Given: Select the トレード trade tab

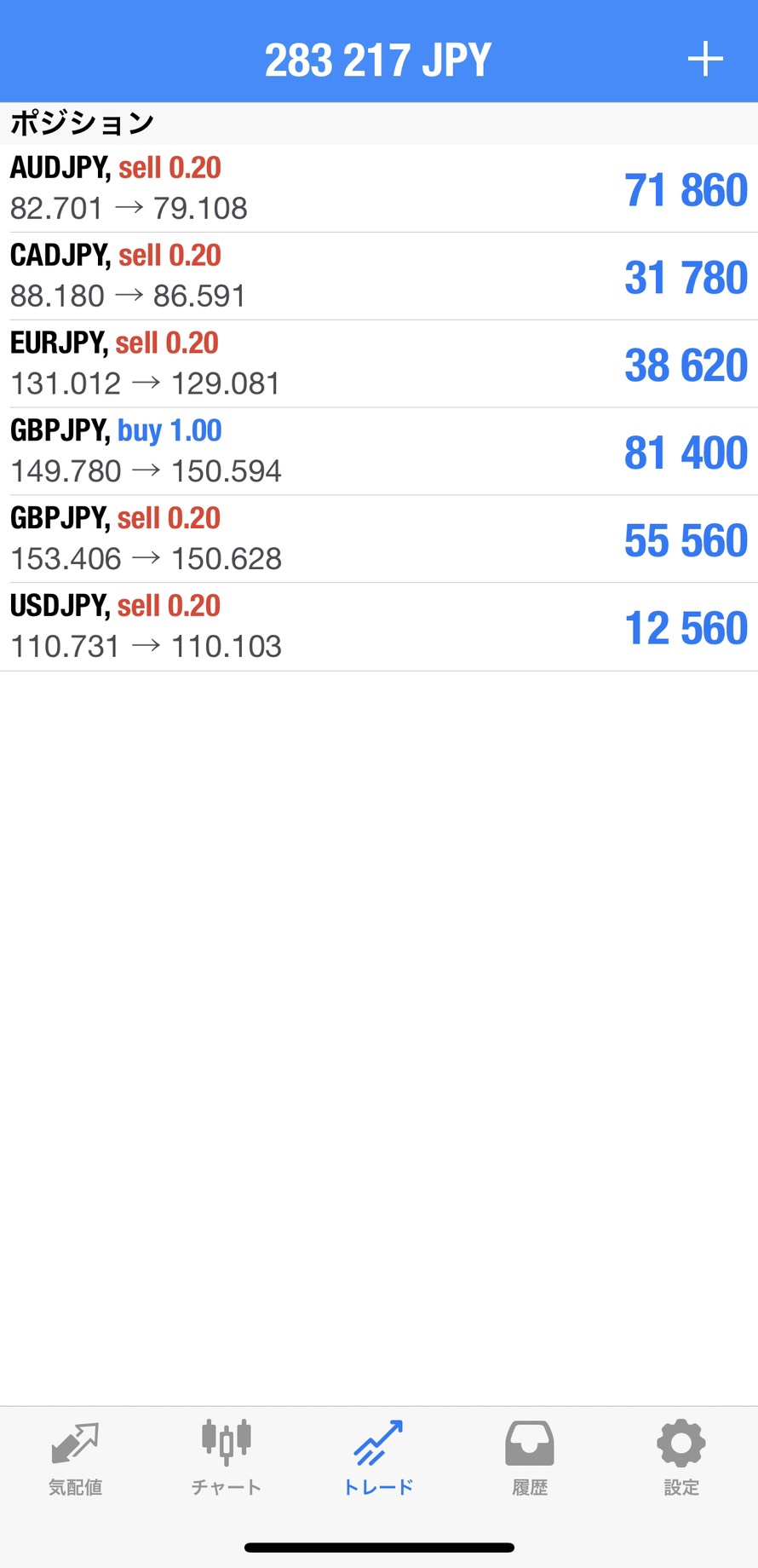Looking at the screenshot, I should pyautogui.click(x=378, y=1458).
